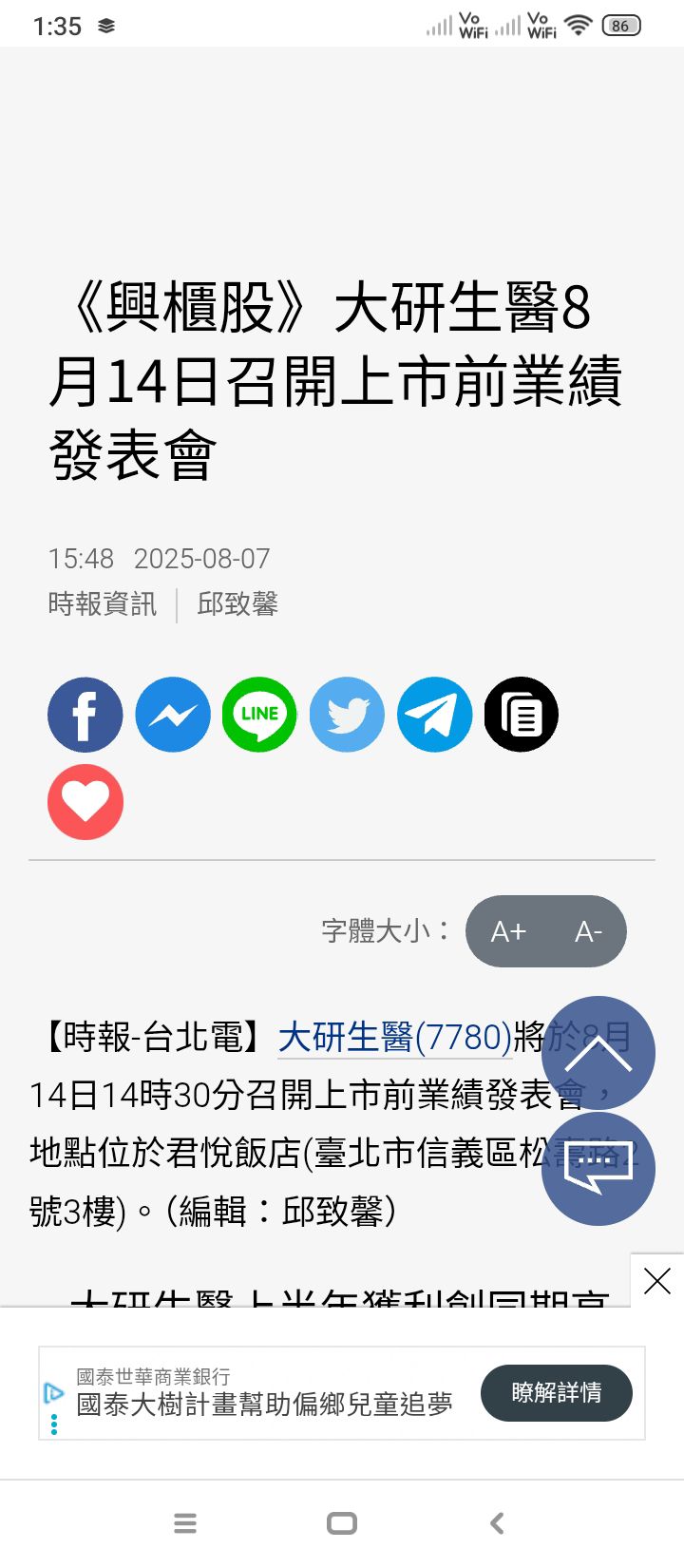Viewport: 684px width, 1568px height.
Task: Open the comments floating button
Action: [x=598, y=1169]
